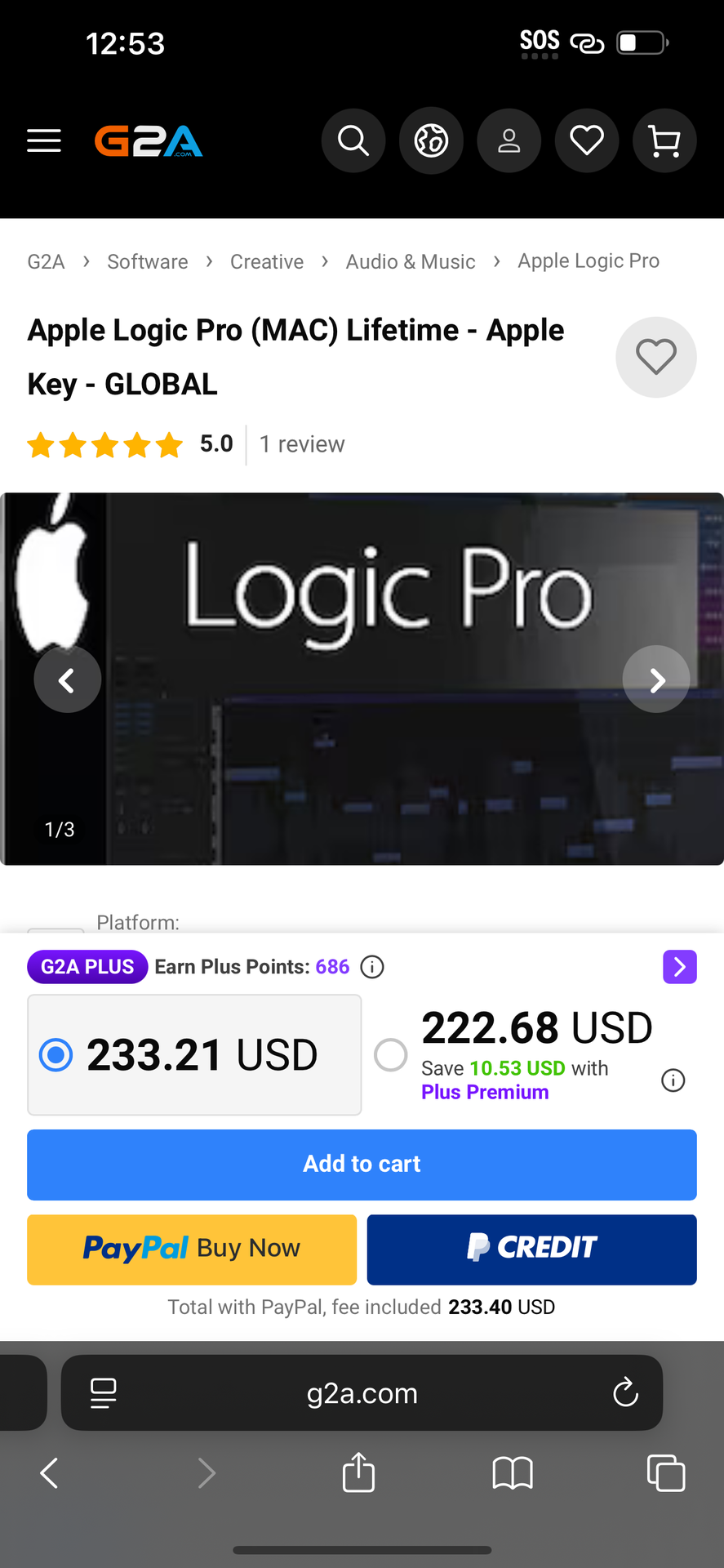This screenshot has width=724, height=1568.
Task: Show previous product image
Action: [68, 679]
